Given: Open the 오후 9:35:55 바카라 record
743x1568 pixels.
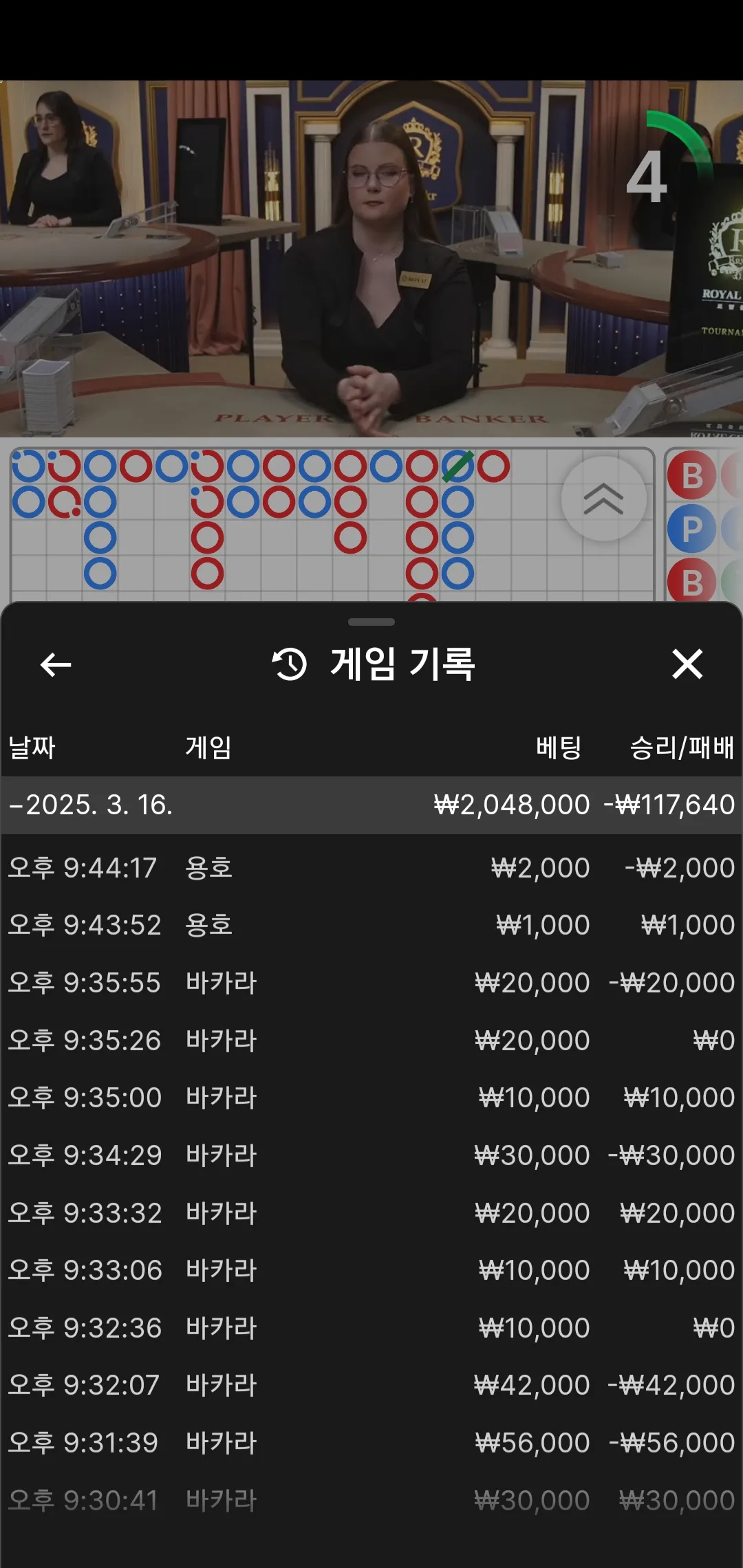Looking at the screenshot, I should click(371, 983).
